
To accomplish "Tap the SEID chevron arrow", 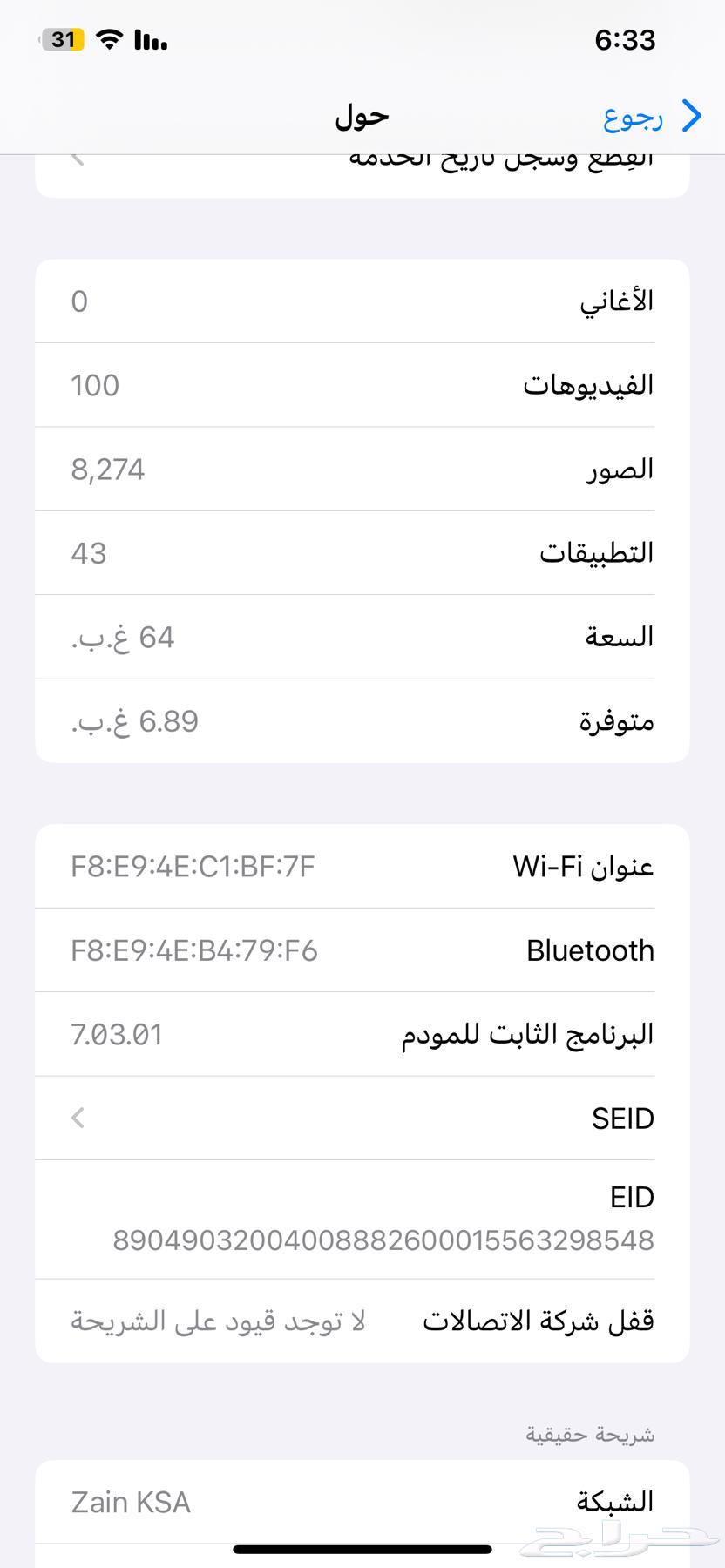I will coord(77,1118).
